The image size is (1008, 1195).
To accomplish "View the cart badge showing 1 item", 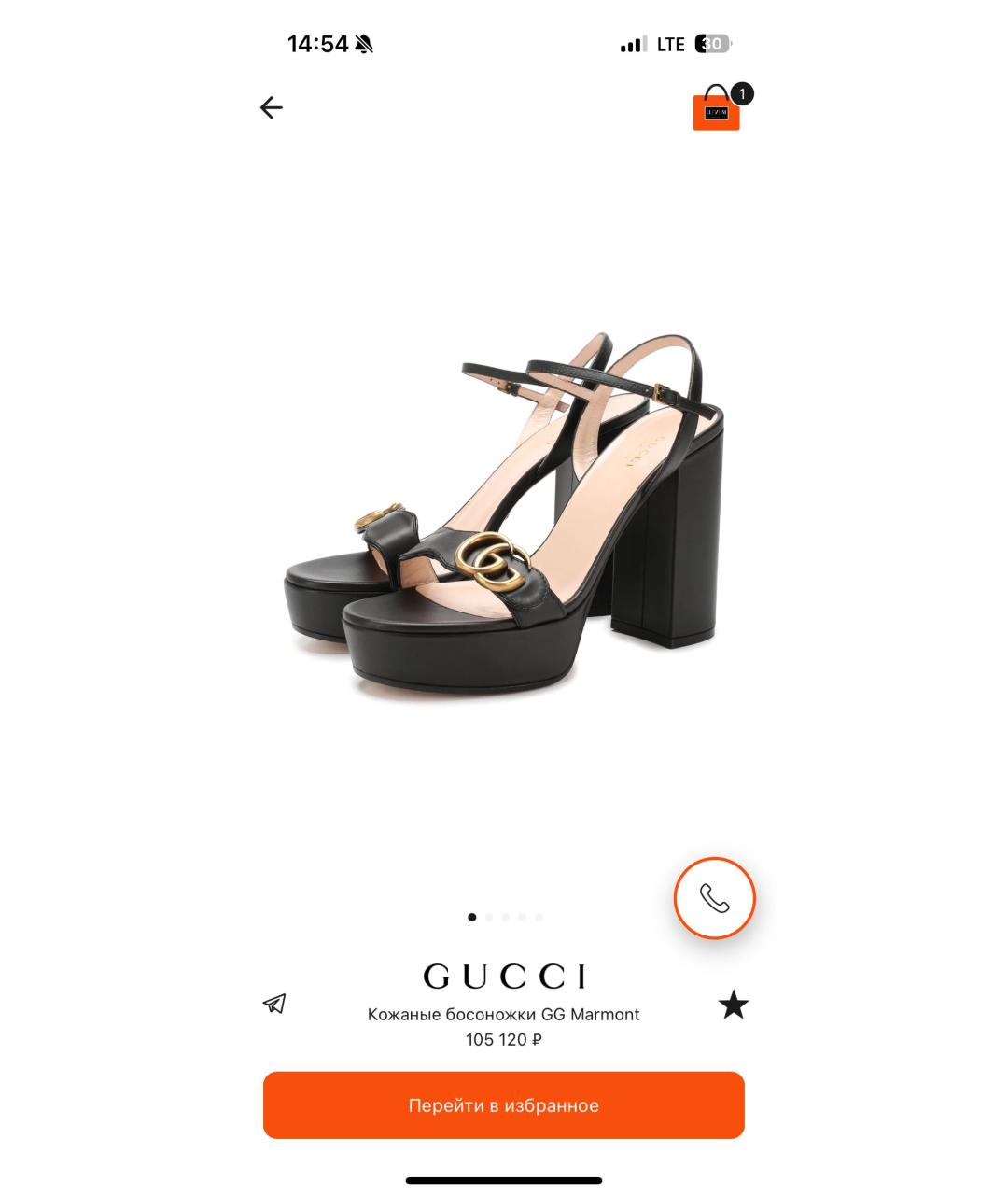I will coord(743,92).
